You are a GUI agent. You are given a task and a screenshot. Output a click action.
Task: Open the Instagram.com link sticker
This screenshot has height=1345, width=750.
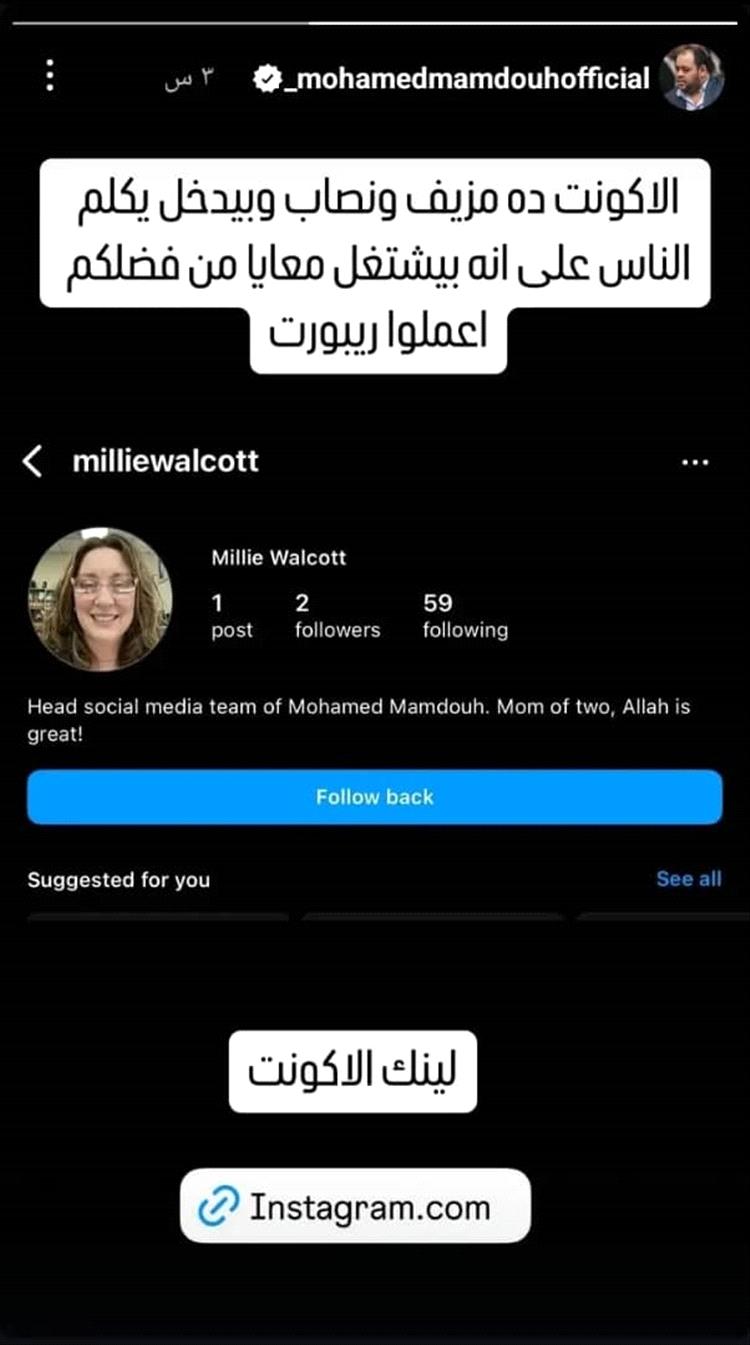[355, 1206]
